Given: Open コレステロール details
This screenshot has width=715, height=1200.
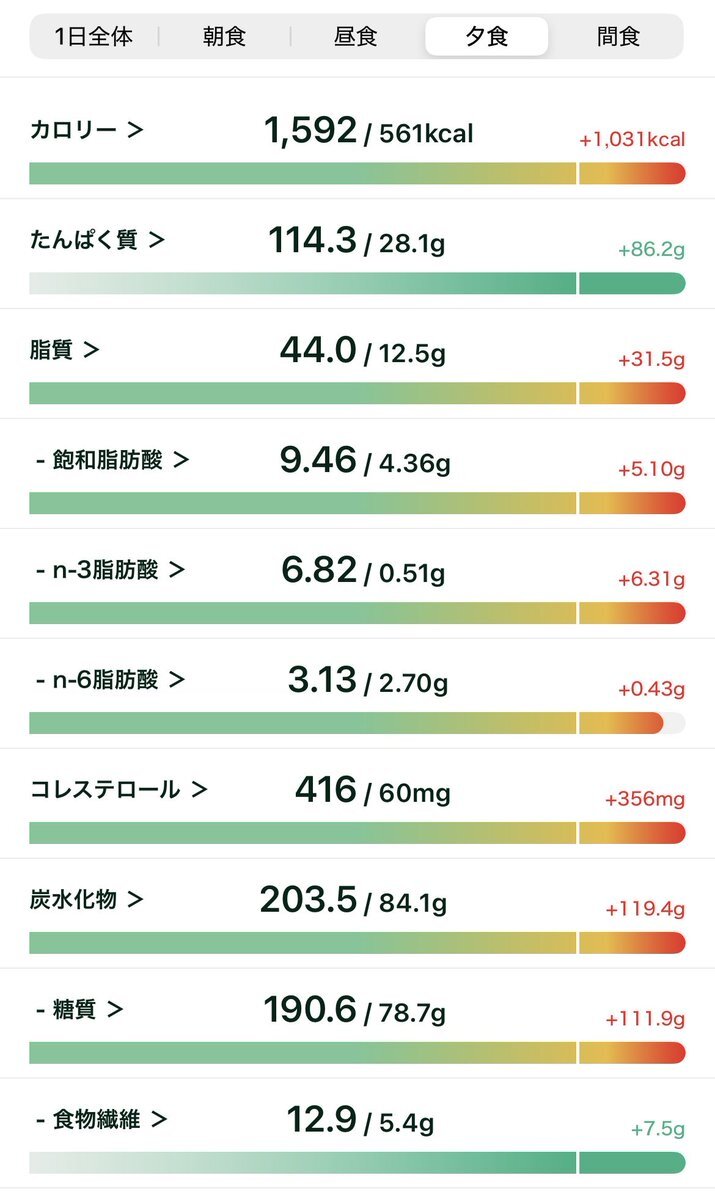Looking at the screenshot, I should tap(118, 789).
